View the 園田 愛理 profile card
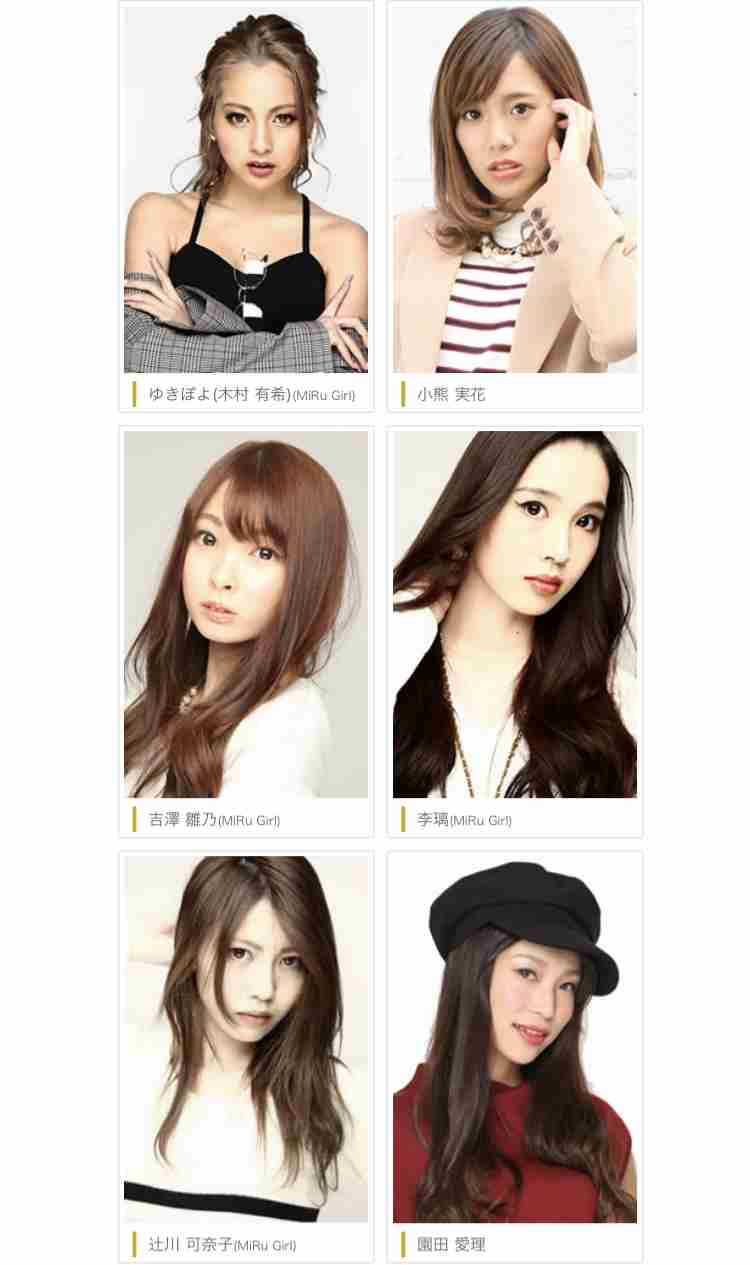750x1265 pixels. [x=514, y=1055]
